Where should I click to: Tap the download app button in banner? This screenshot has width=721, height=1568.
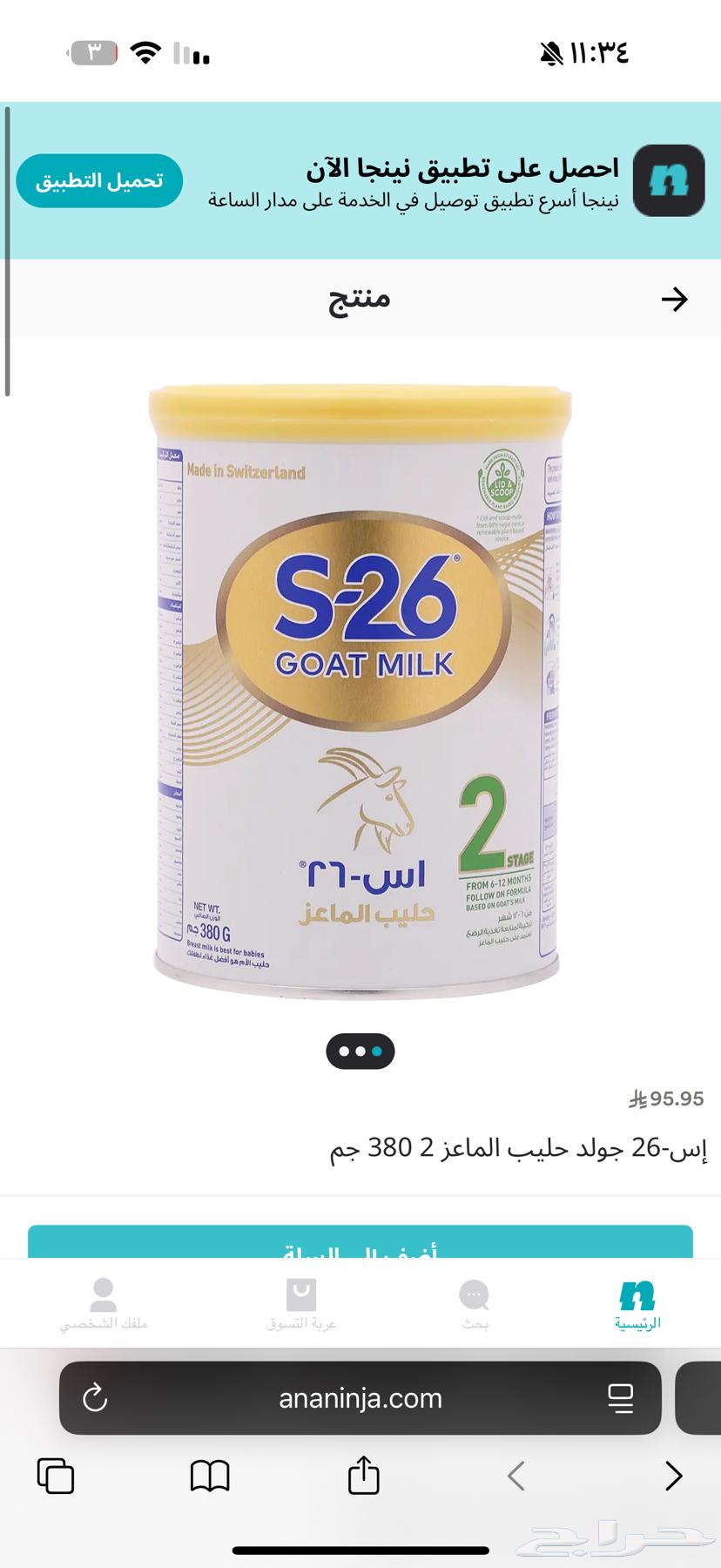click(x=99, y=181)
